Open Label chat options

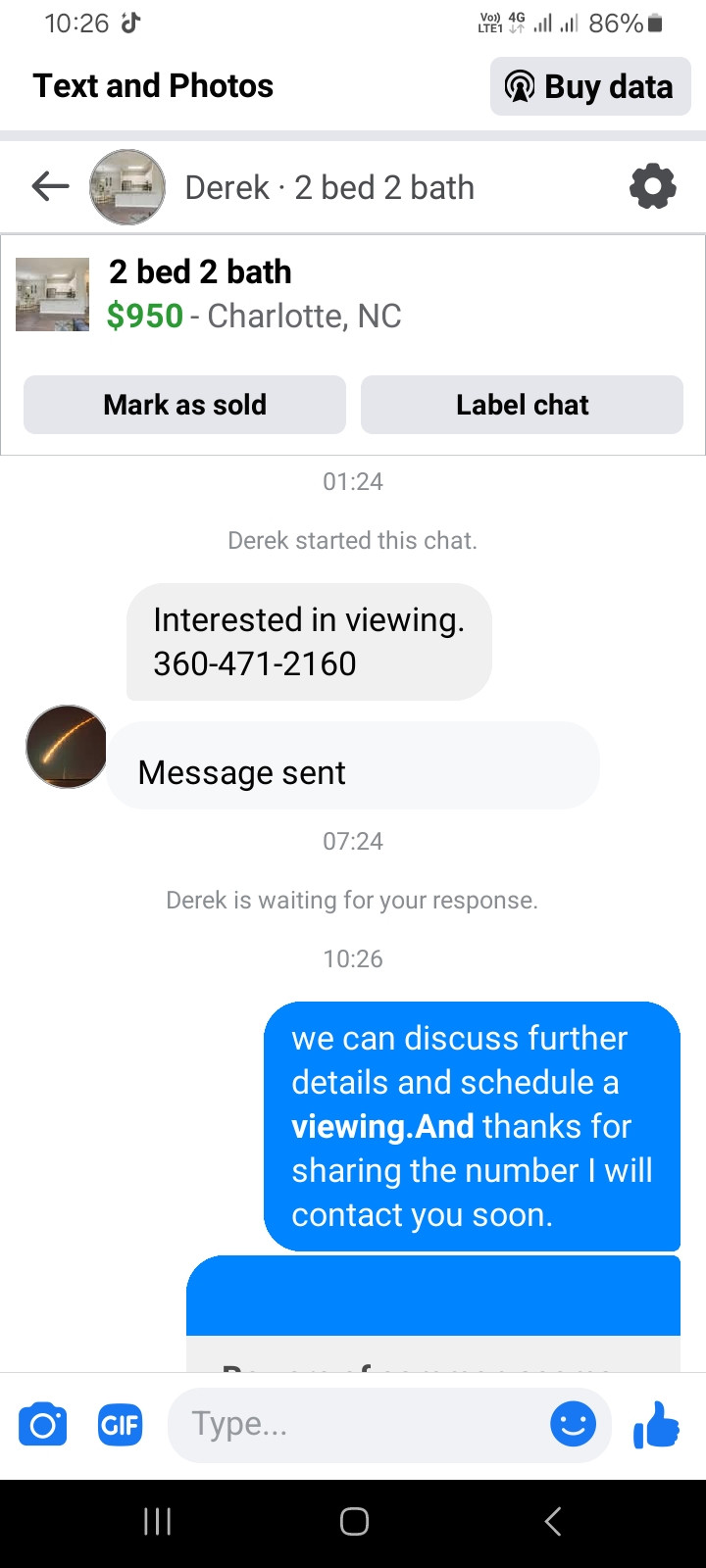(x=522, y=405)
